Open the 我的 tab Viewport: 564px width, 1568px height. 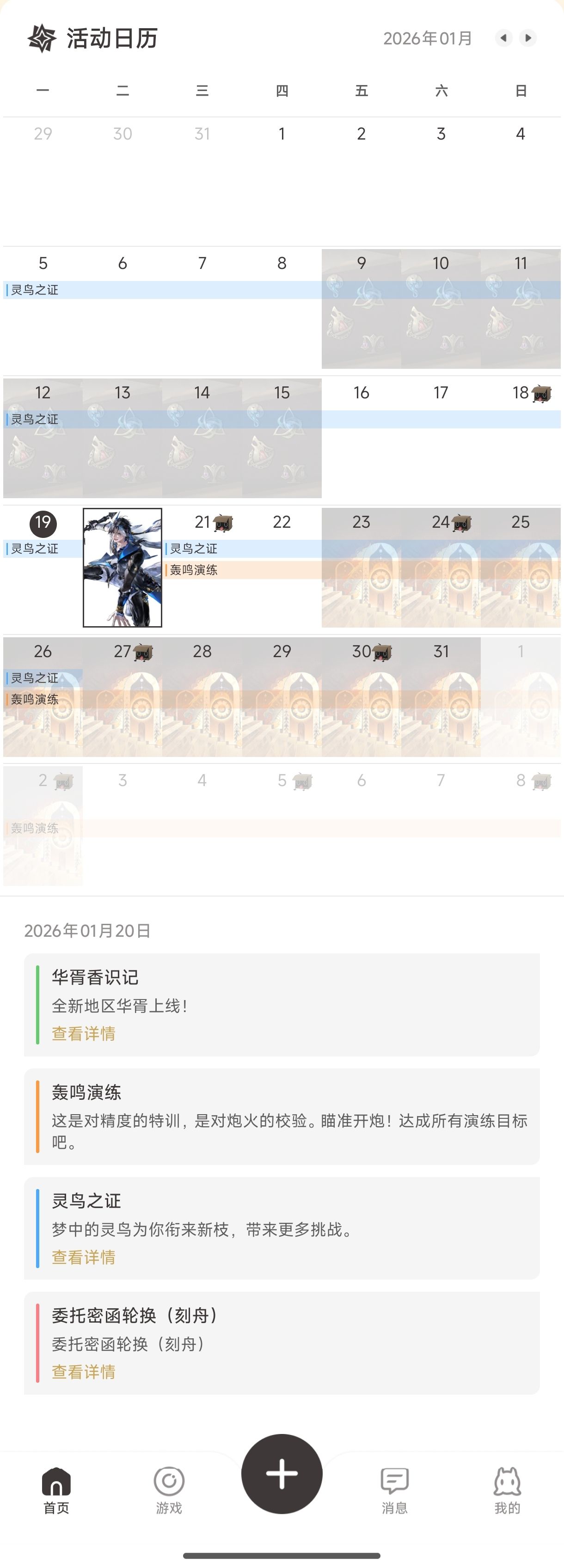coord(507,1489)
